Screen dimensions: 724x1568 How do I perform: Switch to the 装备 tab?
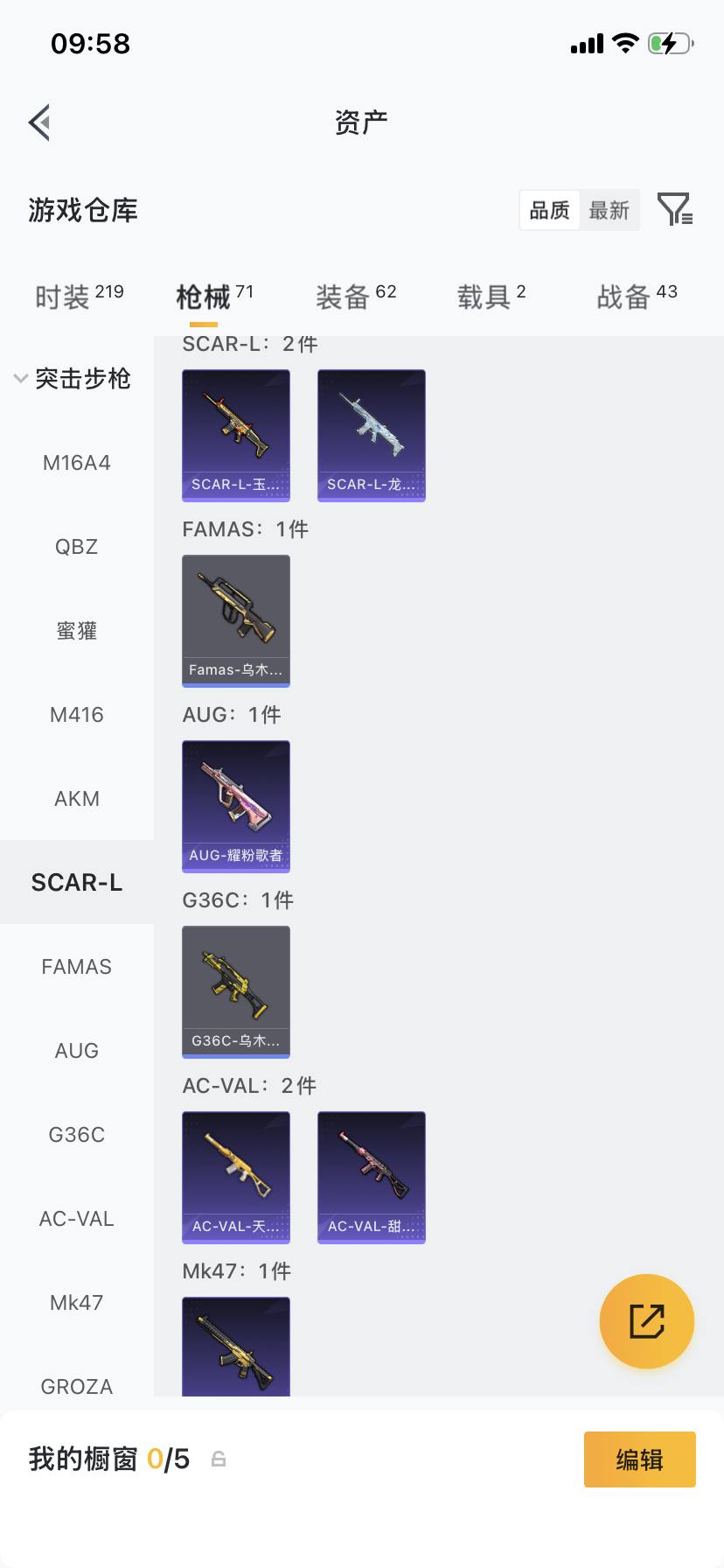(356, 297)
